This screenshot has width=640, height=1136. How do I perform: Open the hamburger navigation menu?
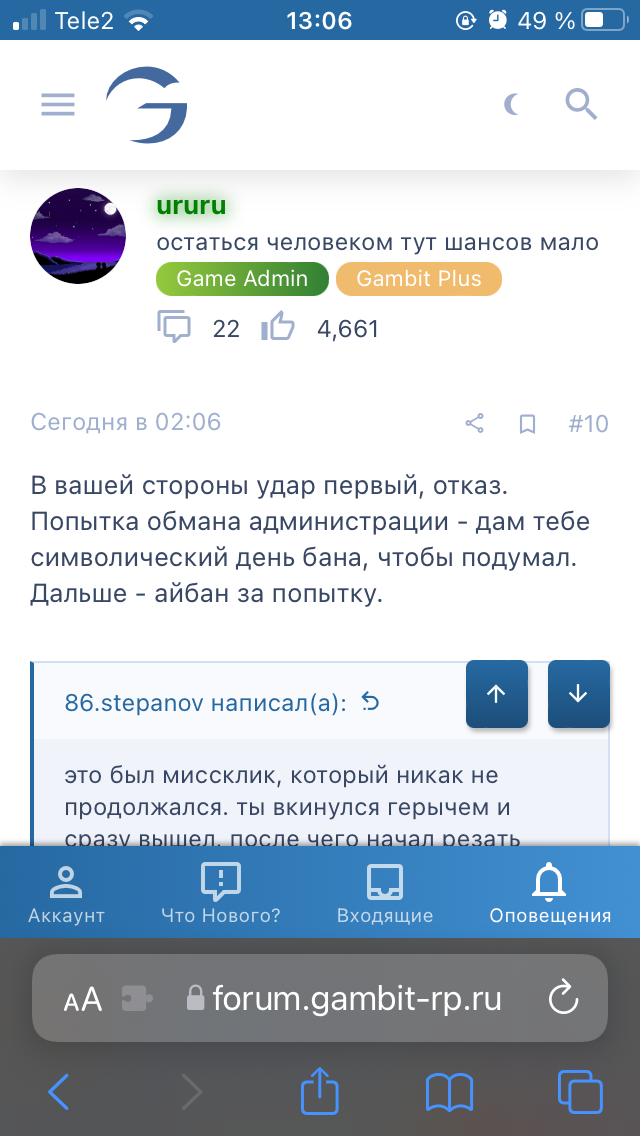point(58,104)
